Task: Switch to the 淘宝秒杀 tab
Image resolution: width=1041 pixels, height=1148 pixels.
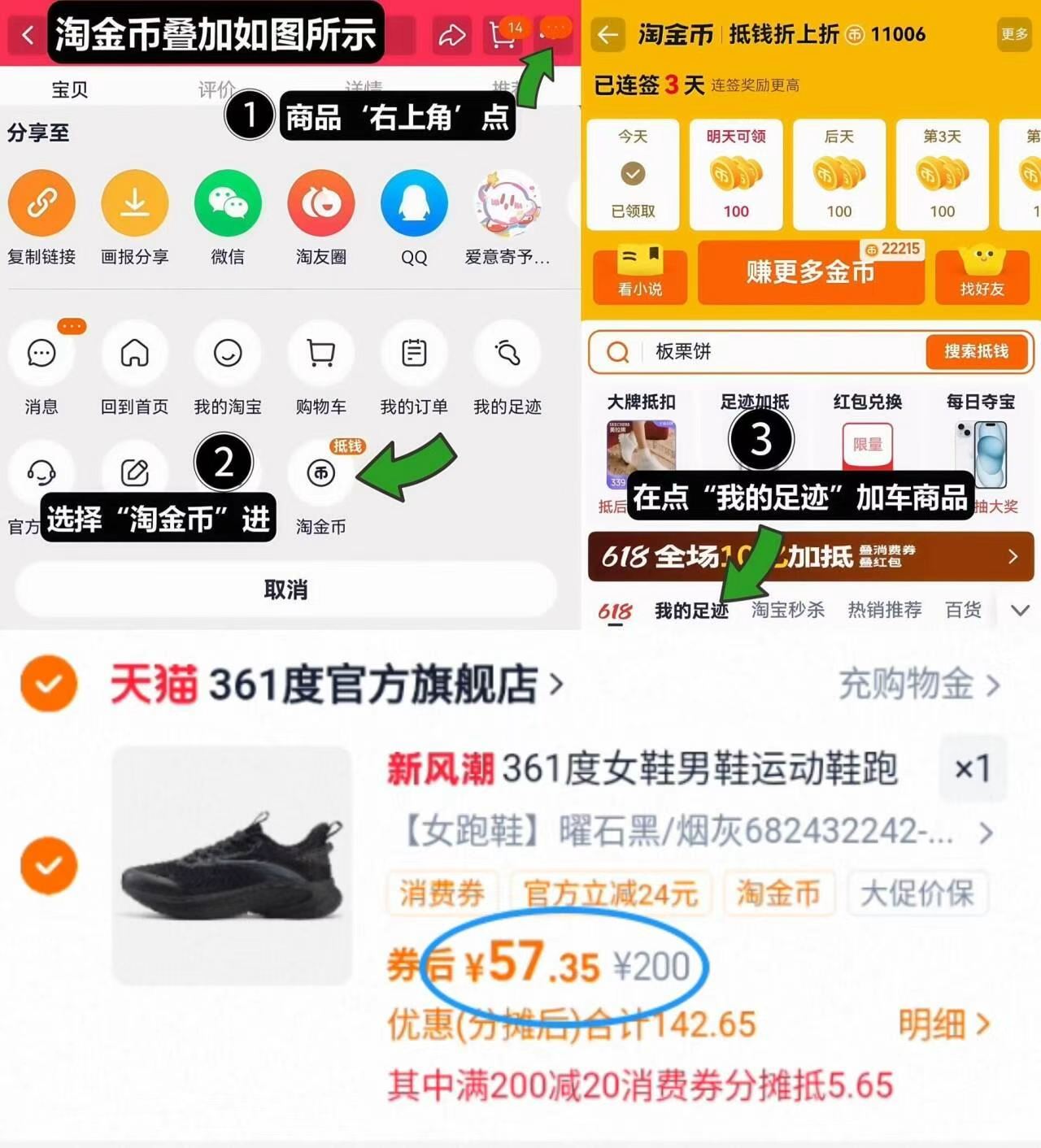Action: (x=786, y=610)
